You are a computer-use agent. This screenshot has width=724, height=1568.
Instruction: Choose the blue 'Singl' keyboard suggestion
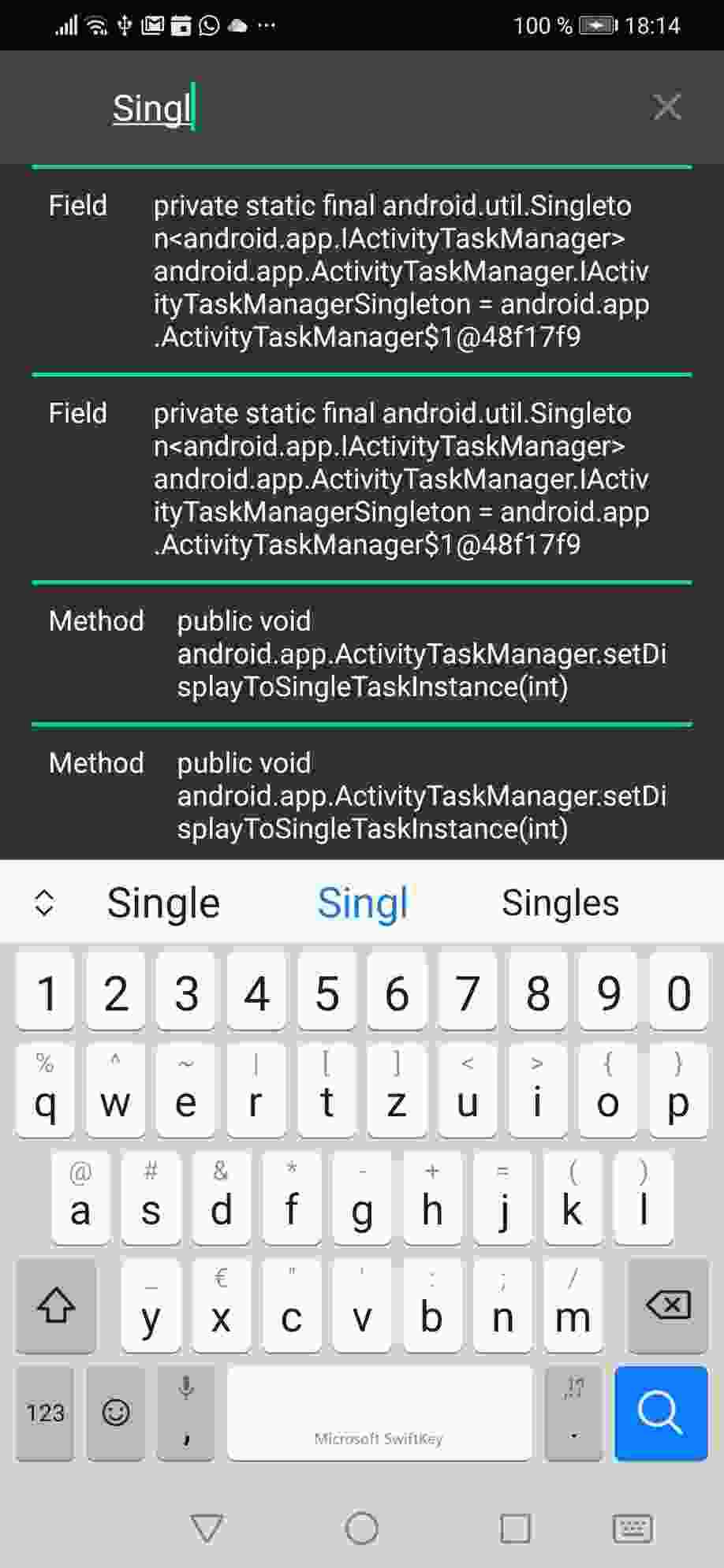pyautogui.click(x=362, y=903)
